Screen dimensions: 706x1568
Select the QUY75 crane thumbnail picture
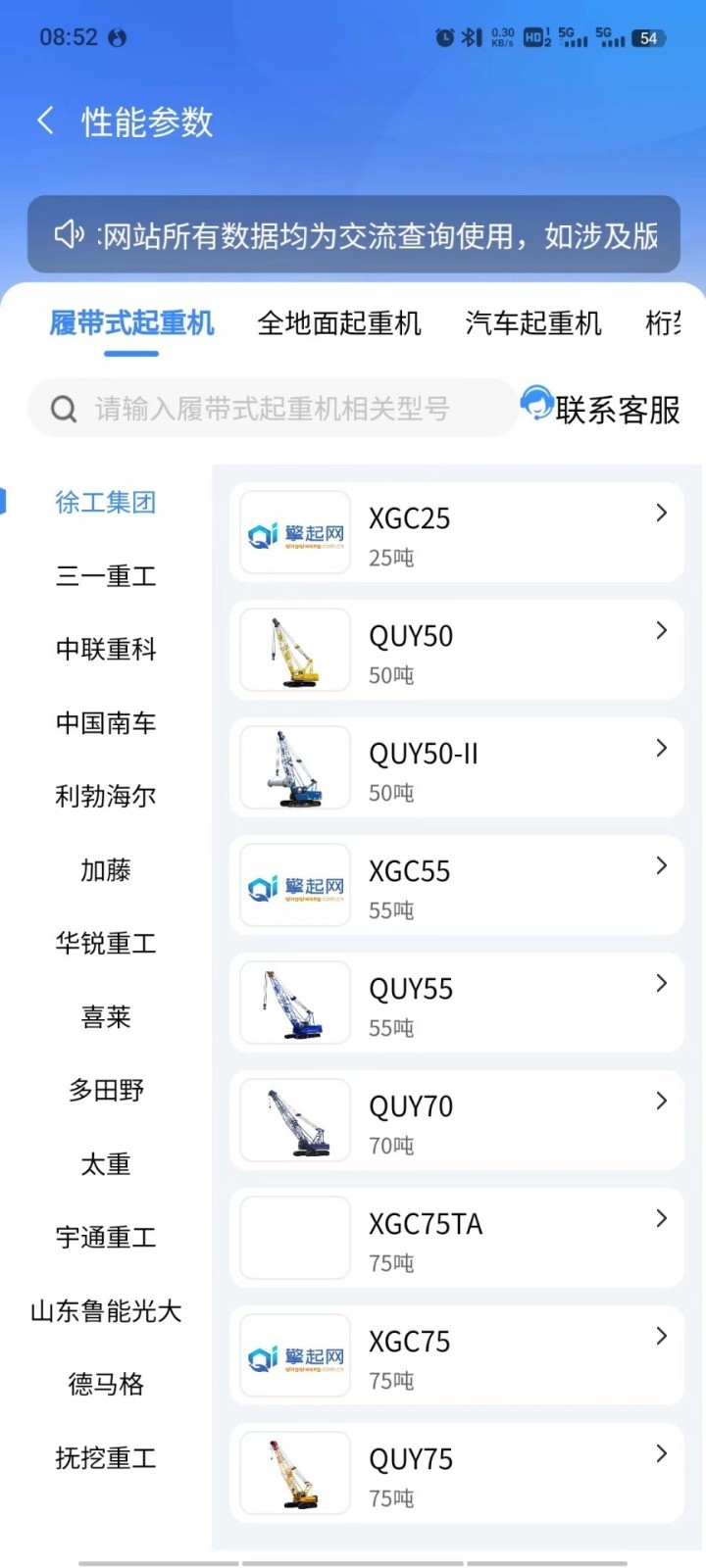click(x=293, y=1473)
